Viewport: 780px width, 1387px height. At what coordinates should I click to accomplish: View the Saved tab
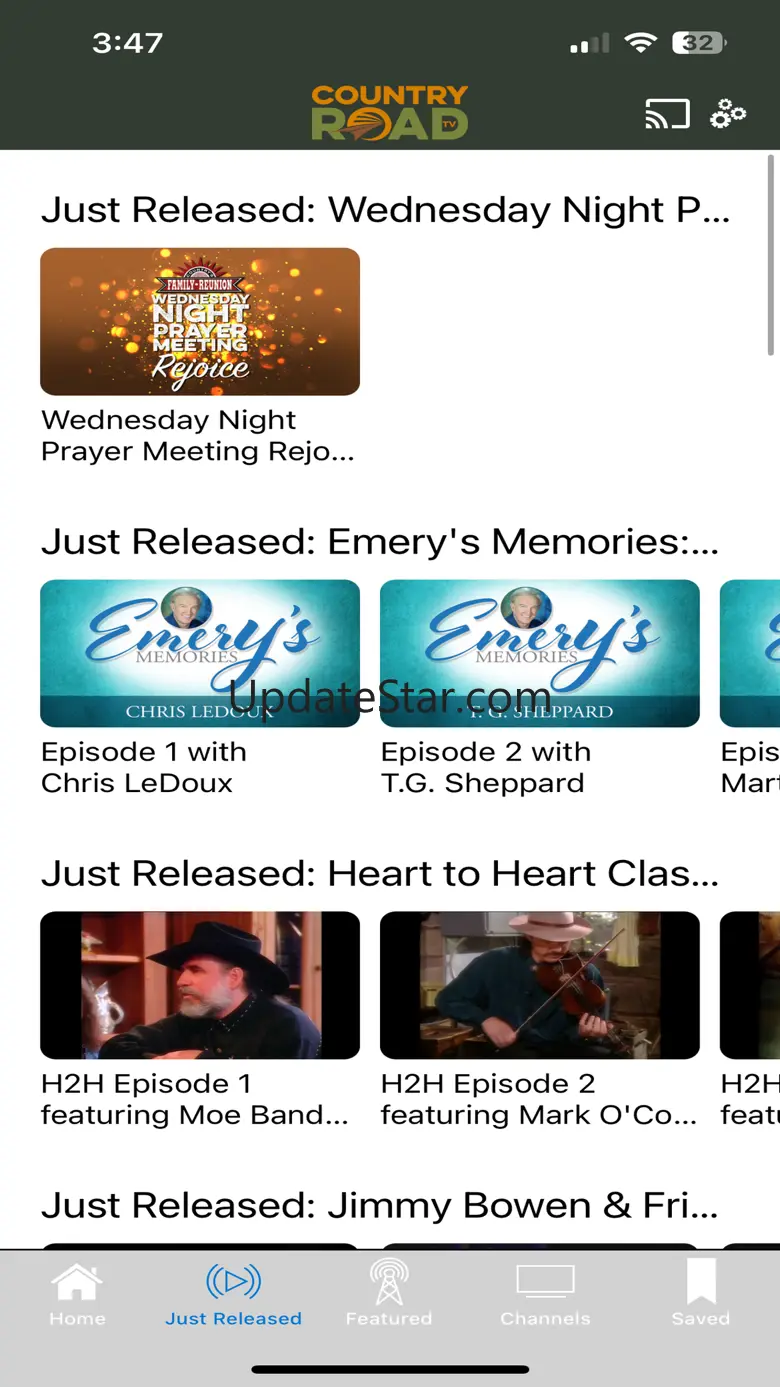click(700, 1295)
